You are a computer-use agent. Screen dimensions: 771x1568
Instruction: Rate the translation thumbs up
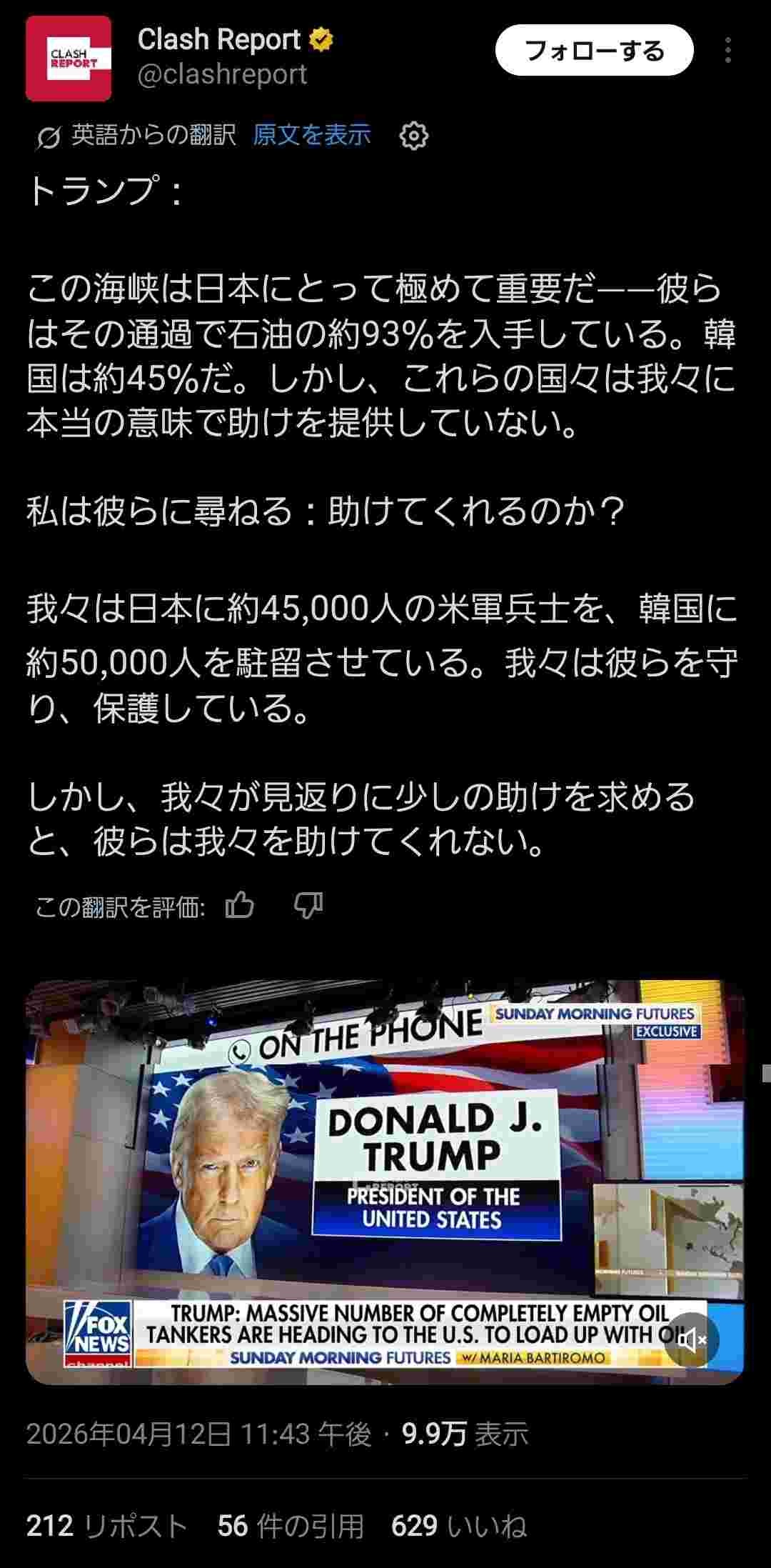(x=240, y=906)
